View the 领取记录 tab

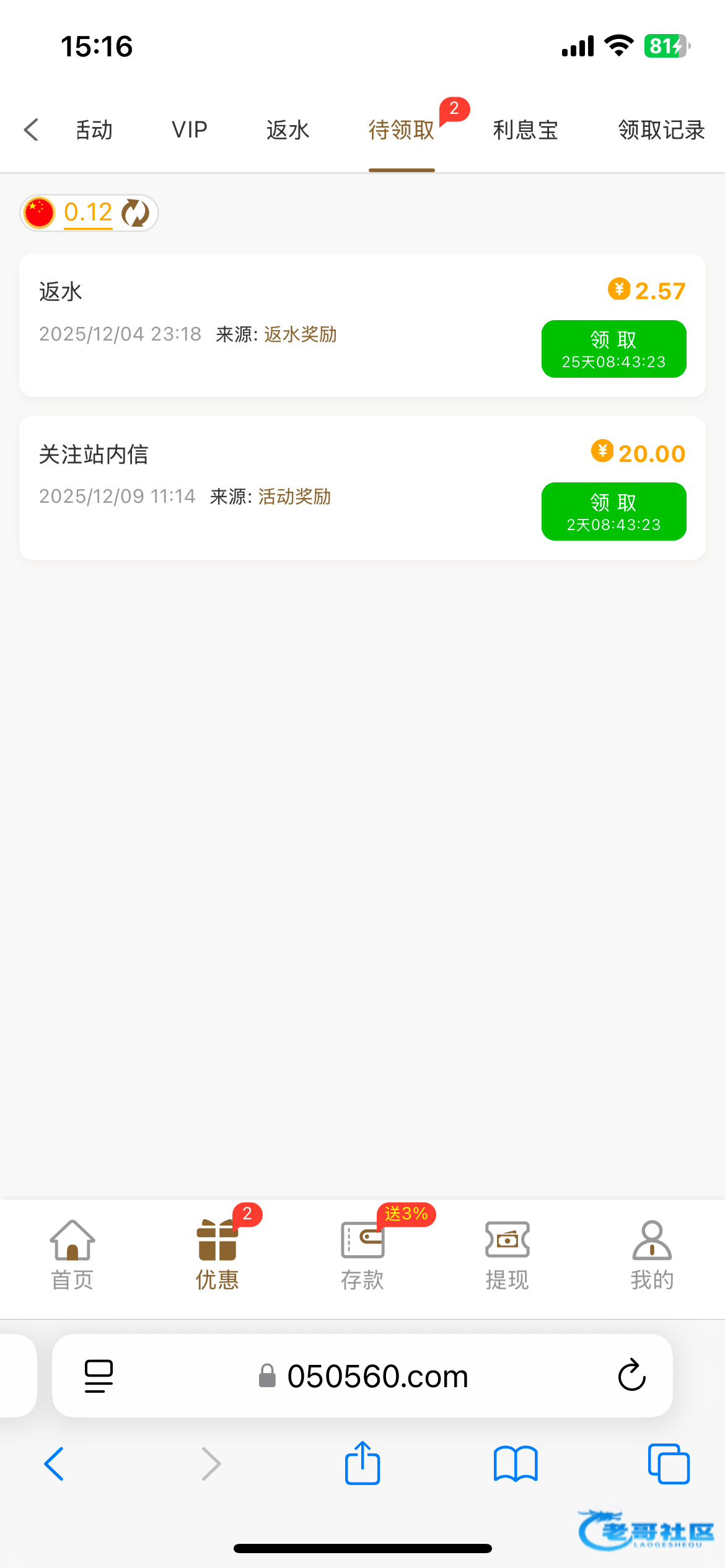(x=661, y=130)
